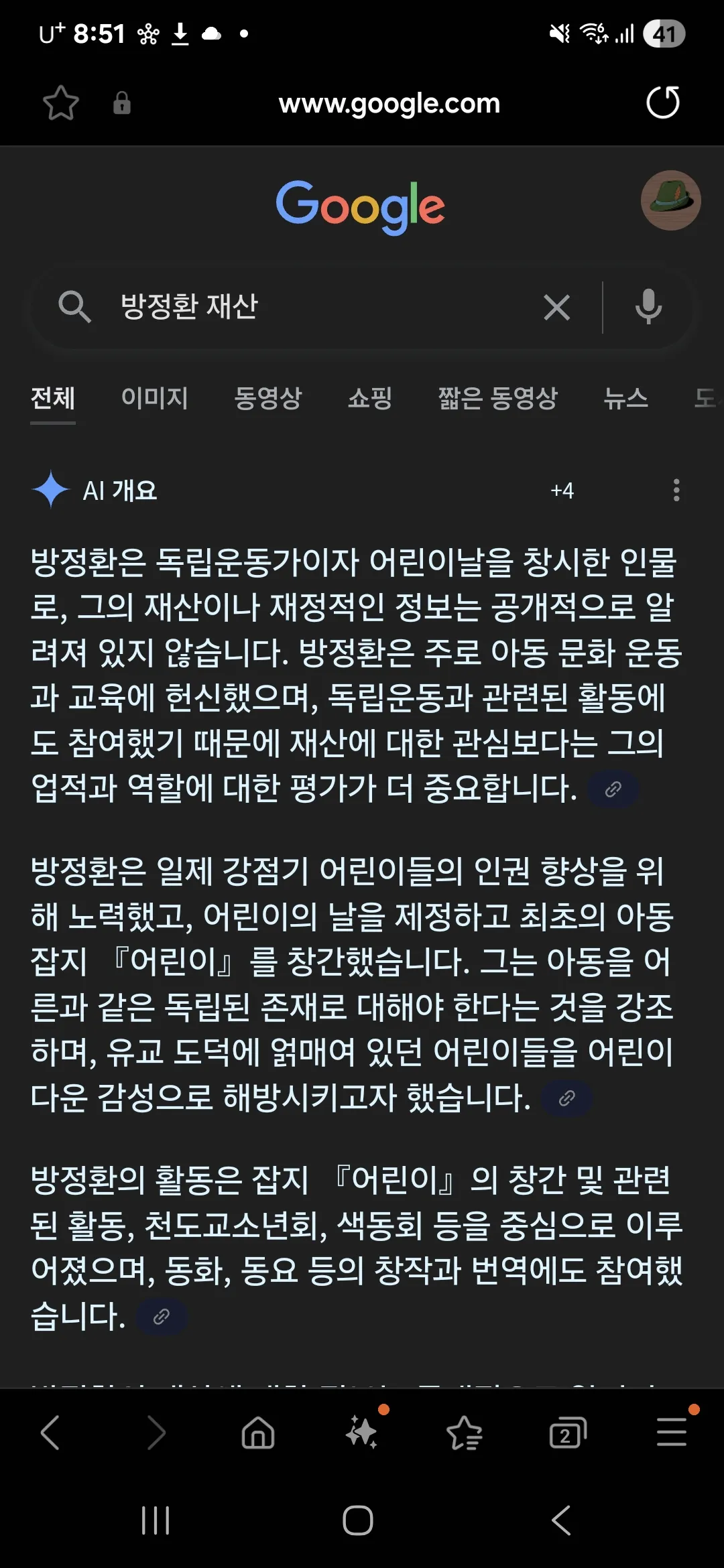Switch to the 뉴스 tab

coord(625,398)
